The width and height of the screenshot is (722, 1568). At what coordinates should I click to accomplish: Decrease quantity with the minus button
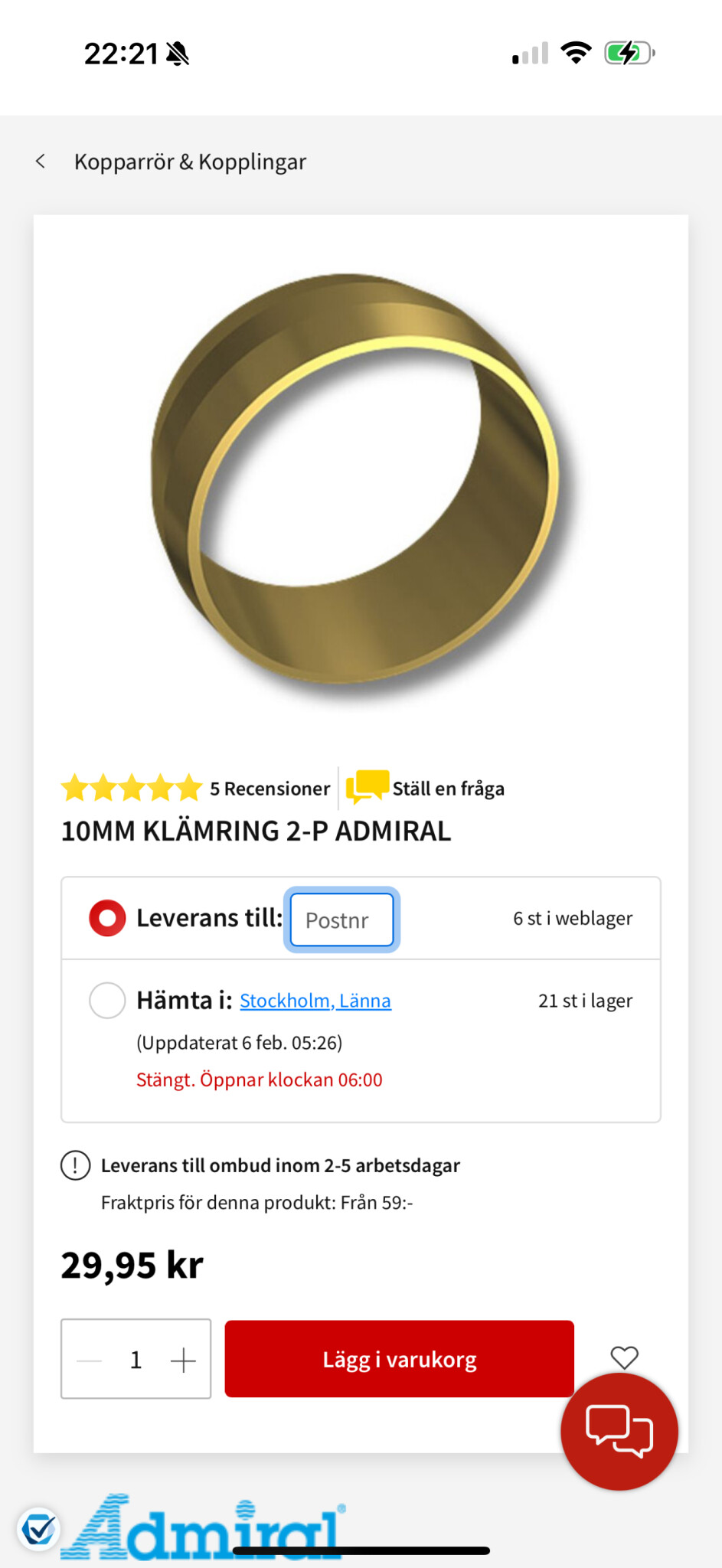(90, 1361)
